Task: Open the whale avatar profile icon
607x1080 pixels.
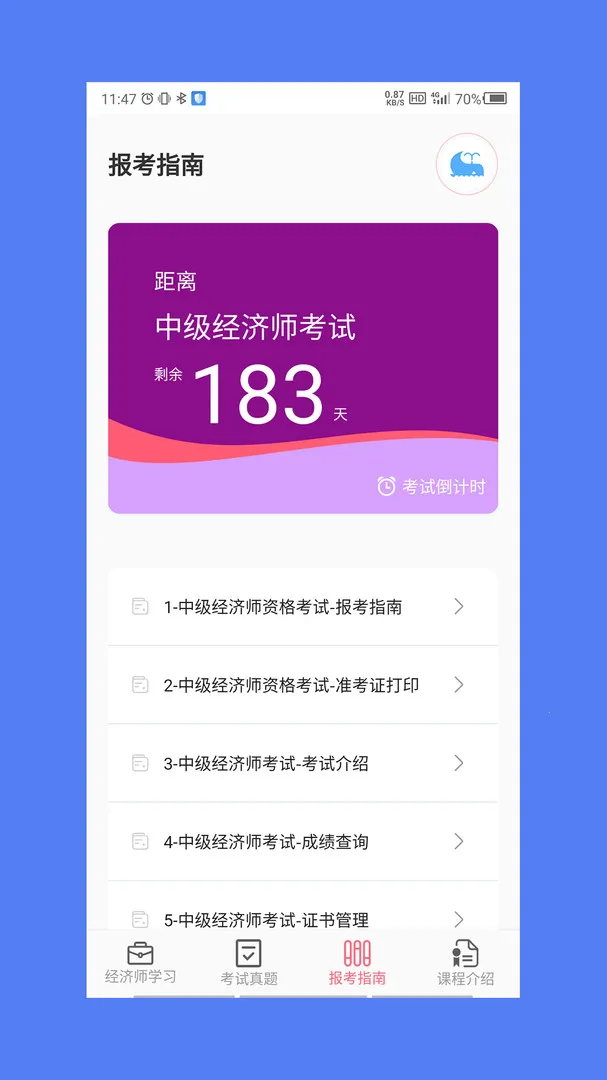Action: pos(466,164)
